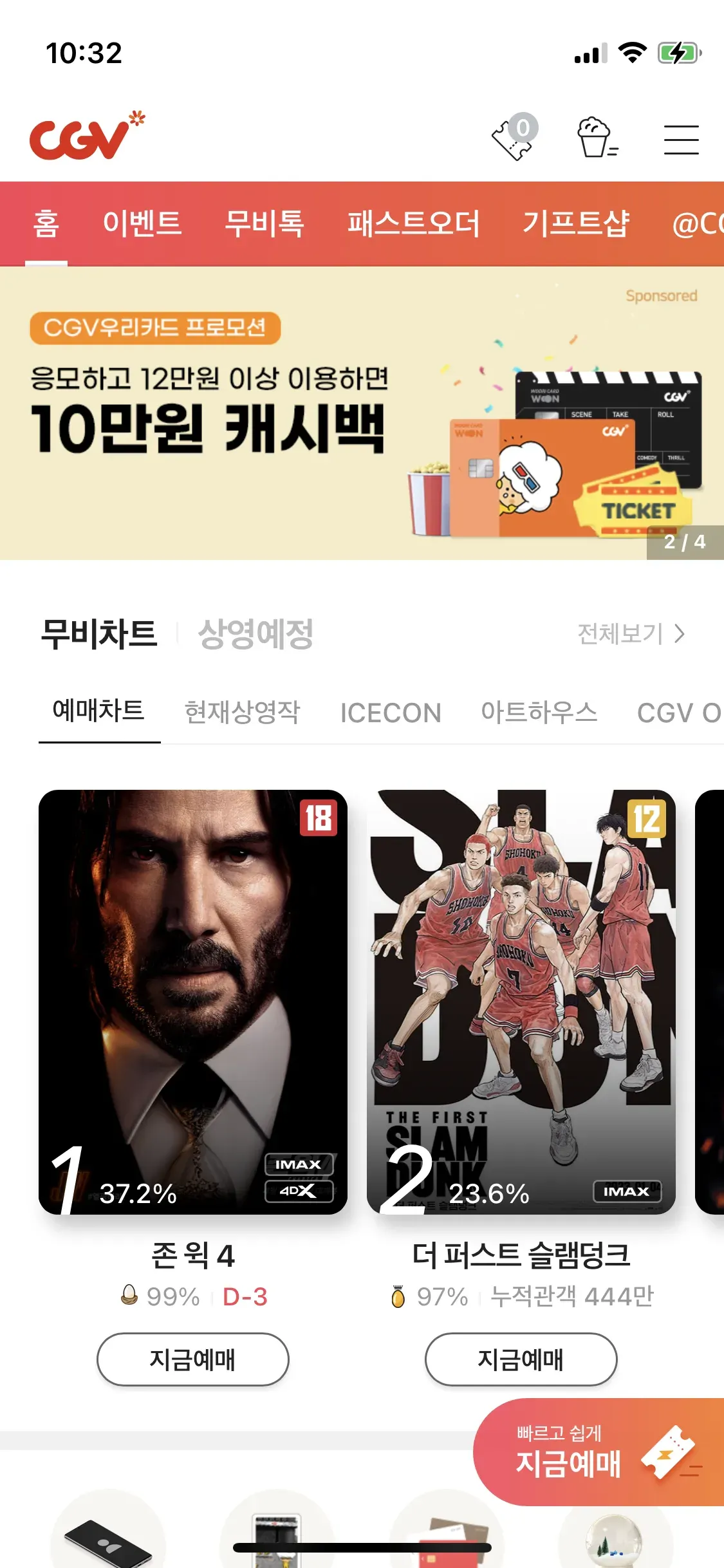Screen dimensions: 724x1568
Task: Switch to the 이벤트 tab
Action: click(142, 224)
